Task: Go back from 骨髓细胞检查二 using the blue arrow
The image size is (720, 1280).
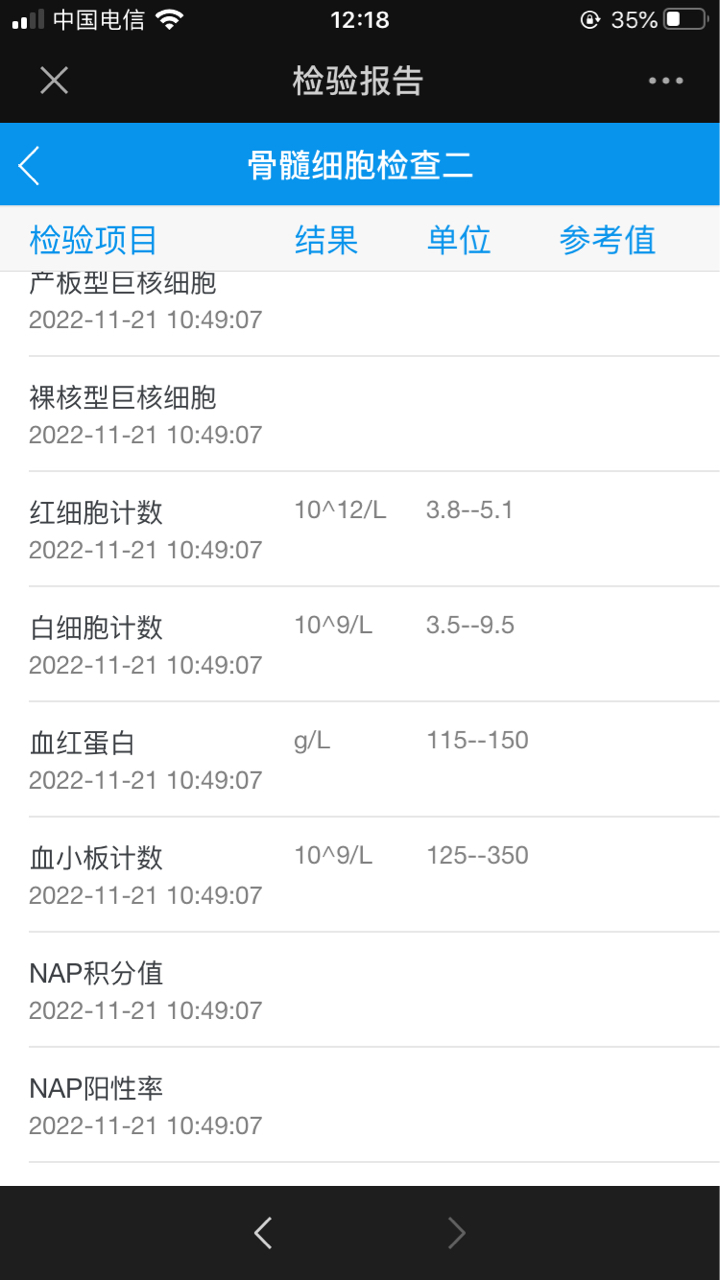Action: tap(29, 165)
